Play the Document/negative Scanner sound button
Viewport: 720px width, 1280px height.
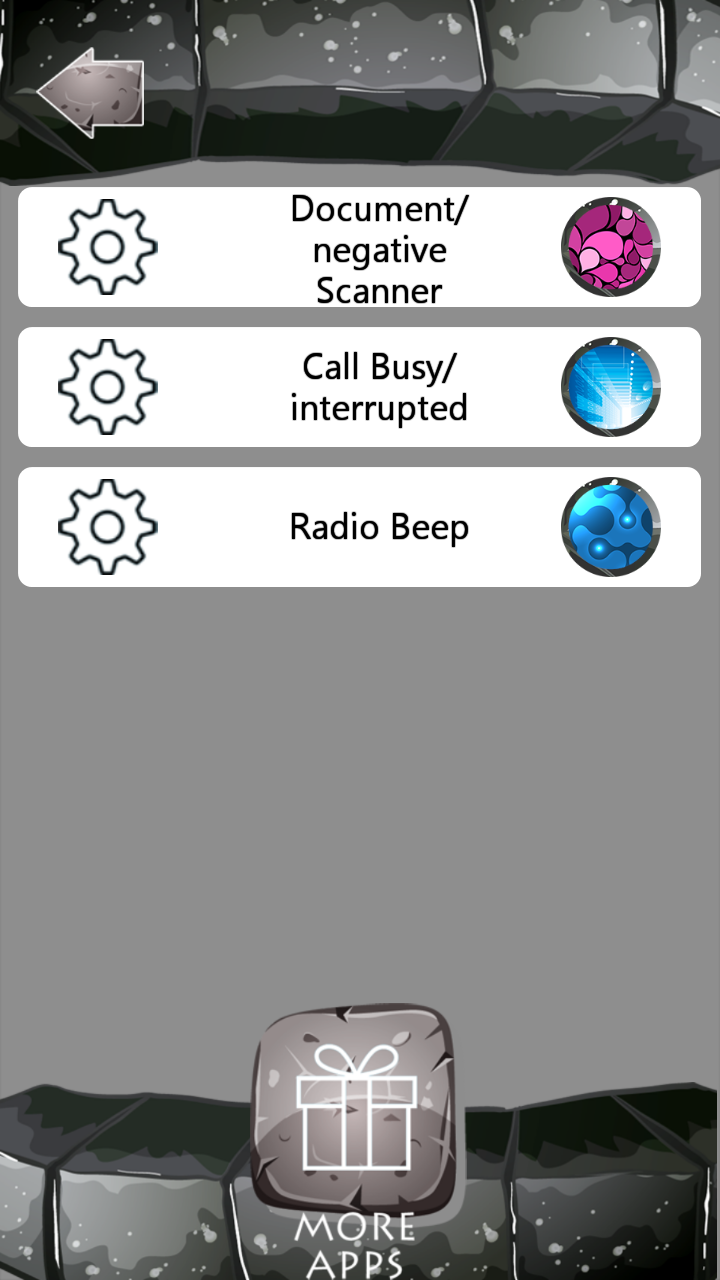click(x=611, y=247)
